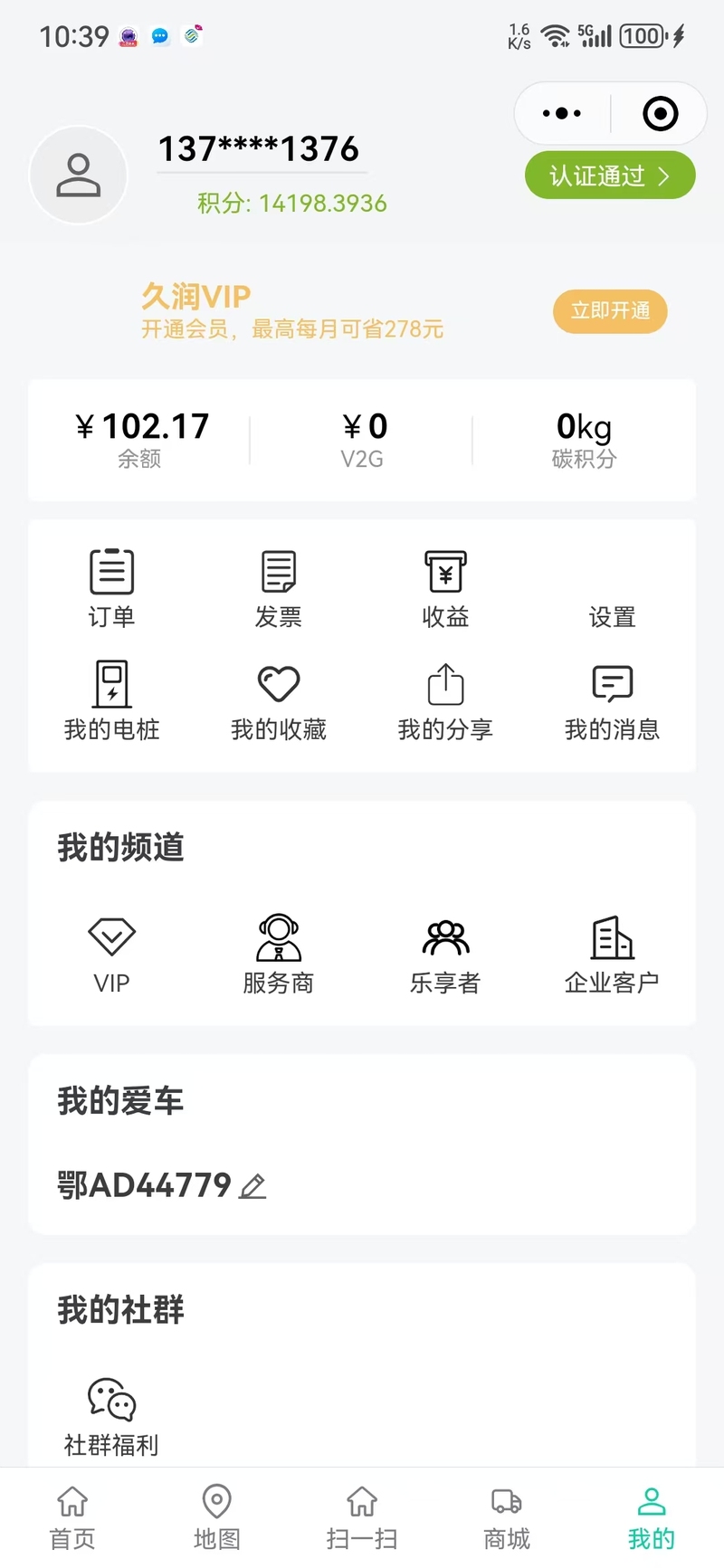
Task: Close the mini-program with the circle icon
Action: (660, 114)
